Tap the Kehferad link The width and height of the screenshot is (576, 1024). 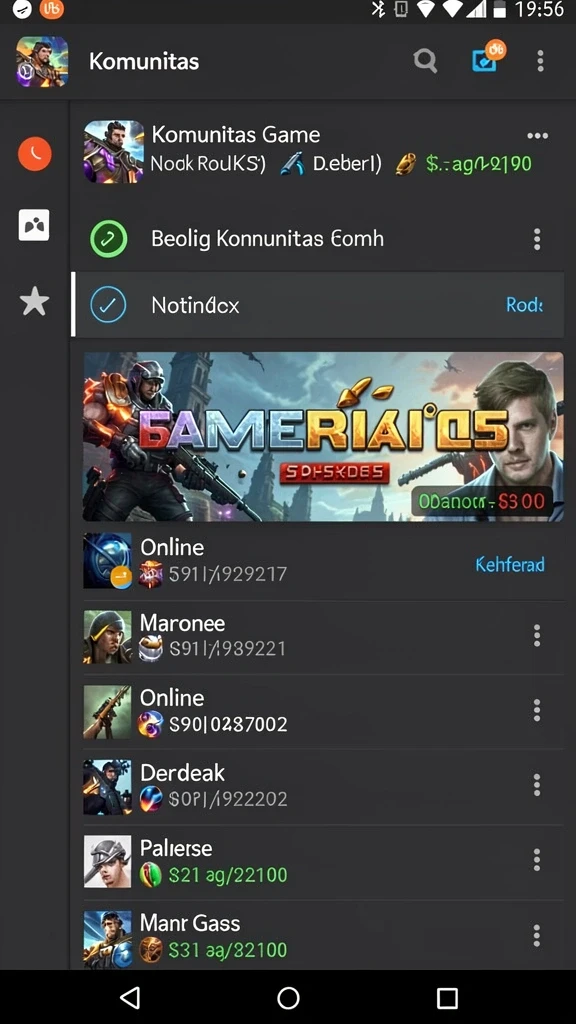tap(509, 564)
